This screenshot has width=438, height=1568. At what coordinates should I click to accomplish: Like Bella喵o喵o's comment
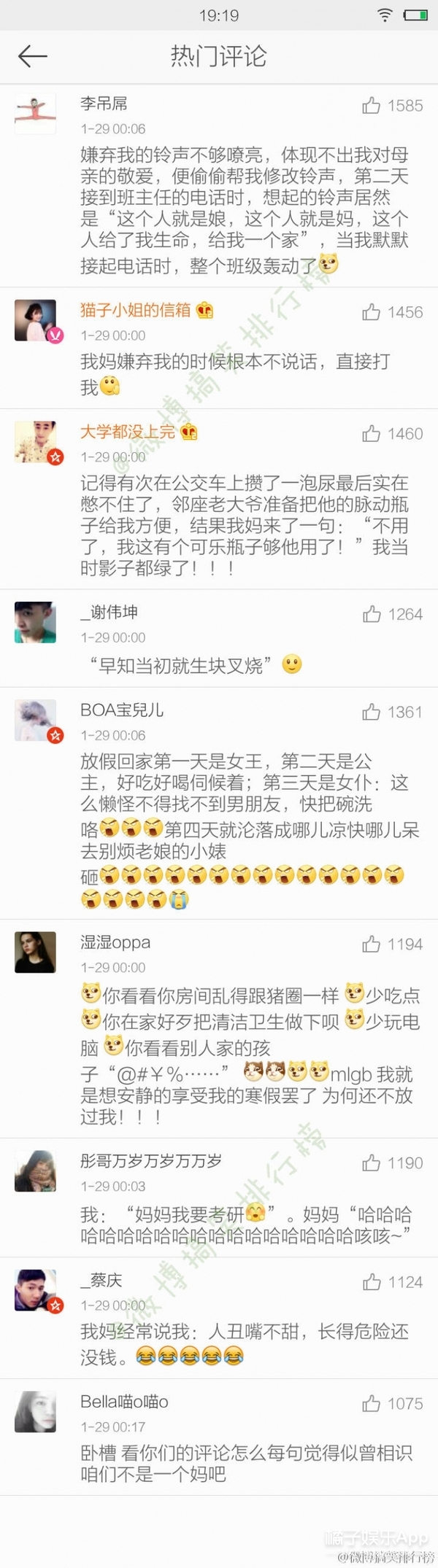click(x=371, y=1404)
